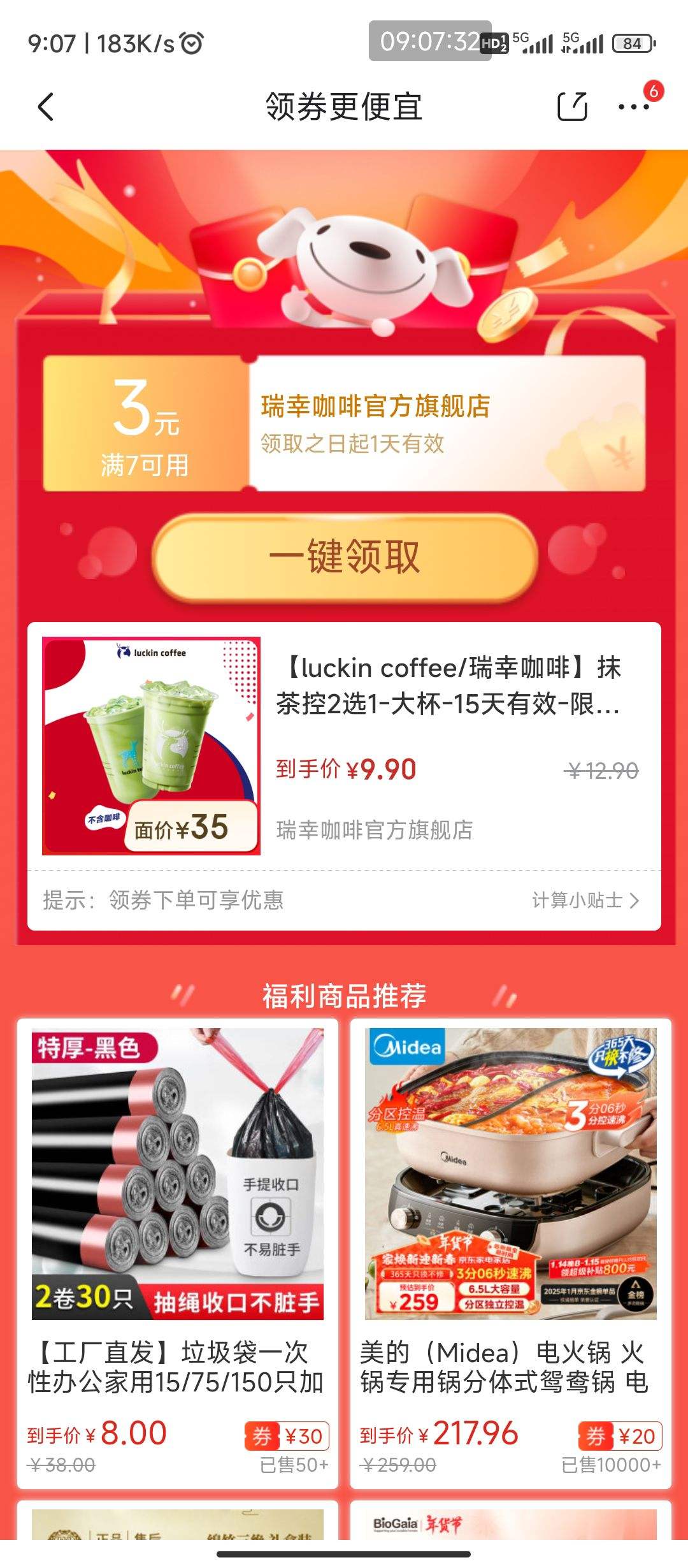The image size is (688, 1568).
Task: Open the share icon in top bar
Action: [x=572, y=106]
